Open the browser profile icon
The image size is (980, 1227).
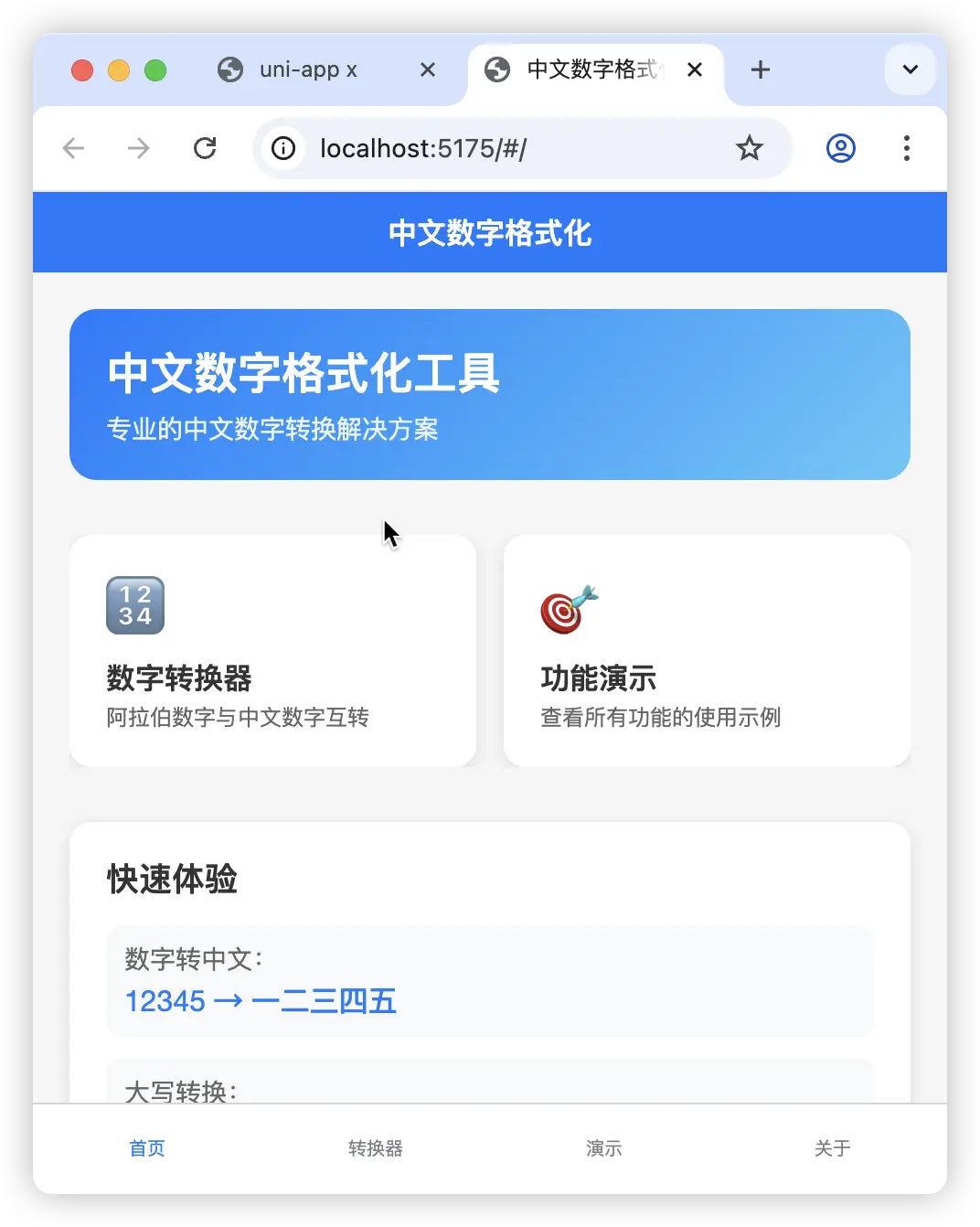[x=840, y=148]
